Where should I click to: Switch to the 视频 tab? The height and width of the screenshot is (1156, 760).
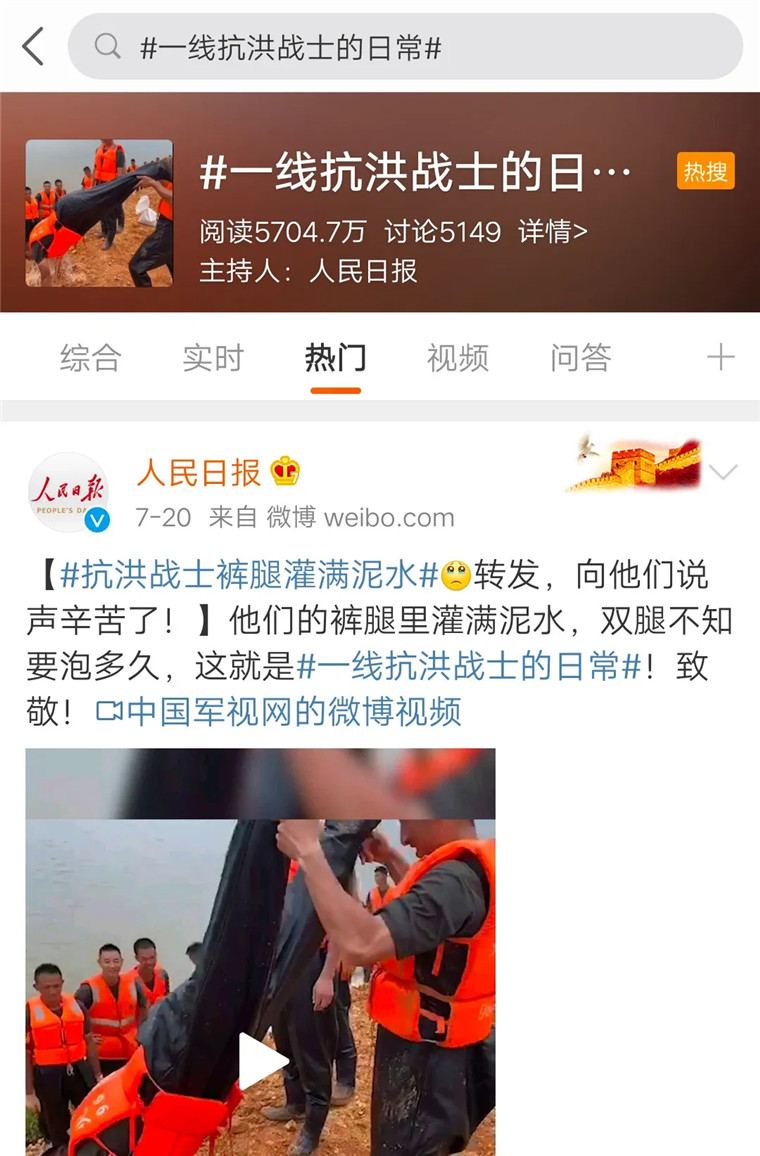(458, 358)
